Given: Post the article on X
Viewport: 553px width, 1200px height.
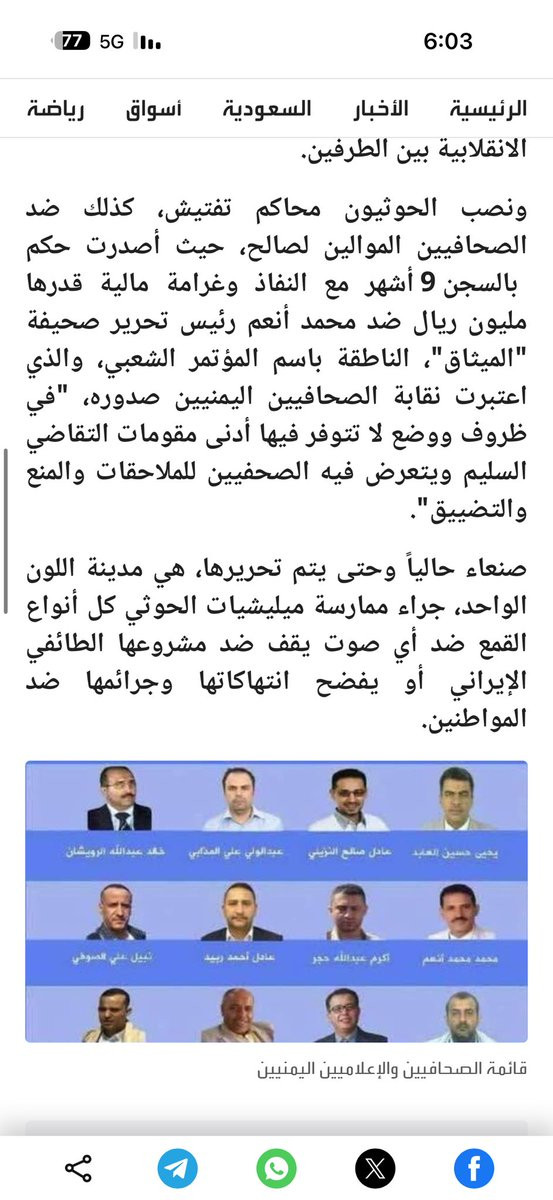Looking at the screenshot, I should click(x=375, y=1167).
